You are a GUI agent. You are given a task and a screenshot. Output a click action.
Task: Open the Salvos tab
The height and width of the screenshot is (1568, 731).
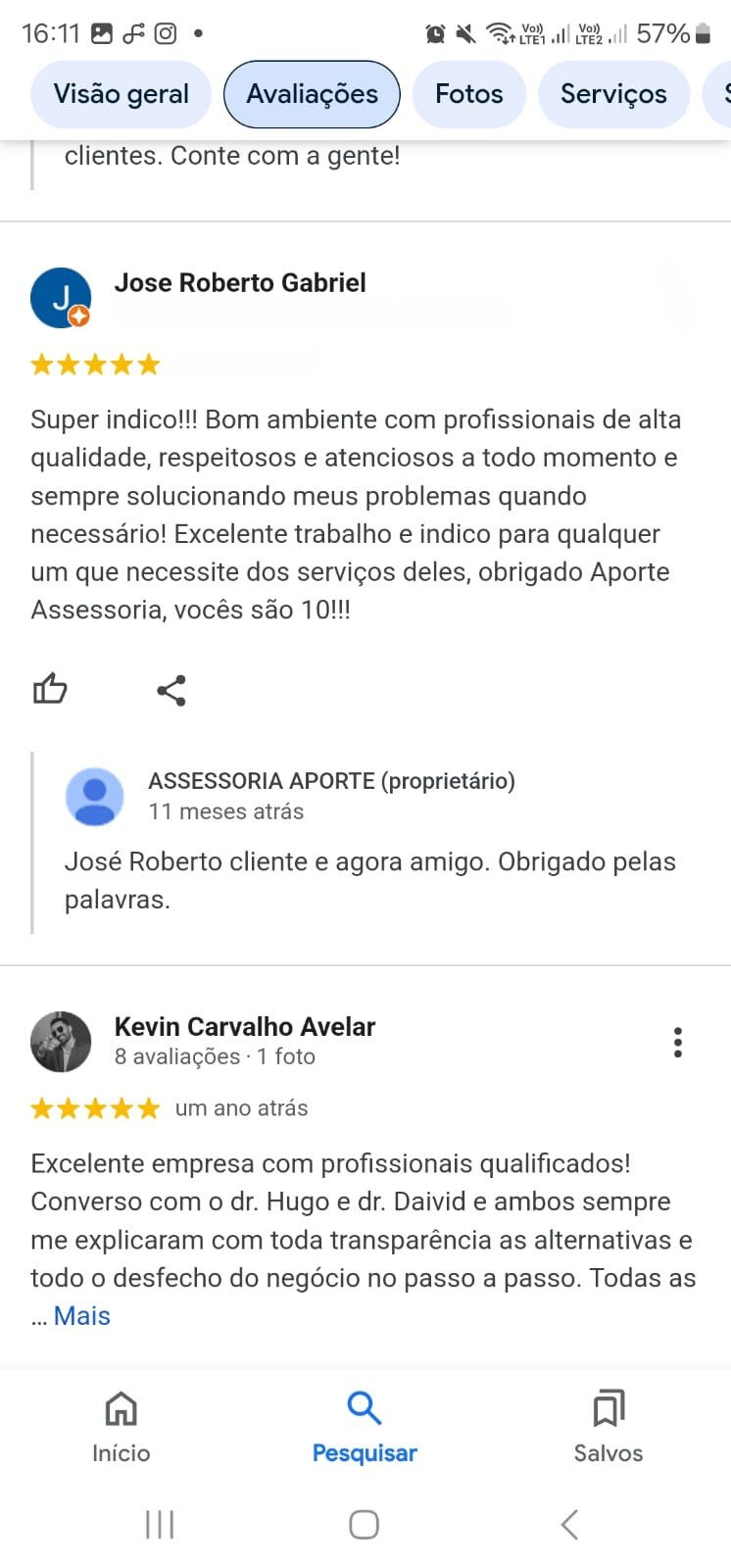point(608,1426)
